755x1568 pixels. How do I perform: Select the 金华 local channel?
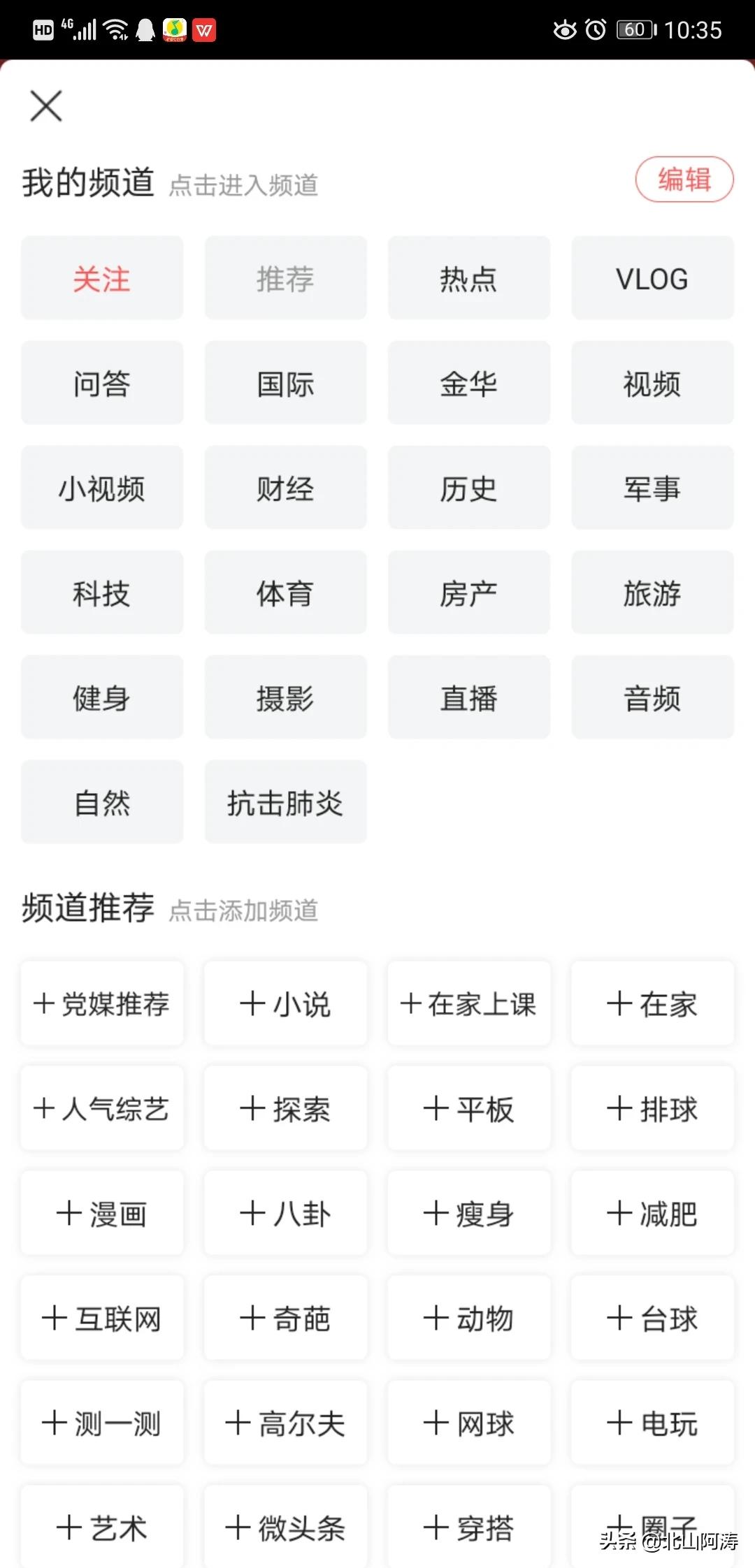coord(468,383)
